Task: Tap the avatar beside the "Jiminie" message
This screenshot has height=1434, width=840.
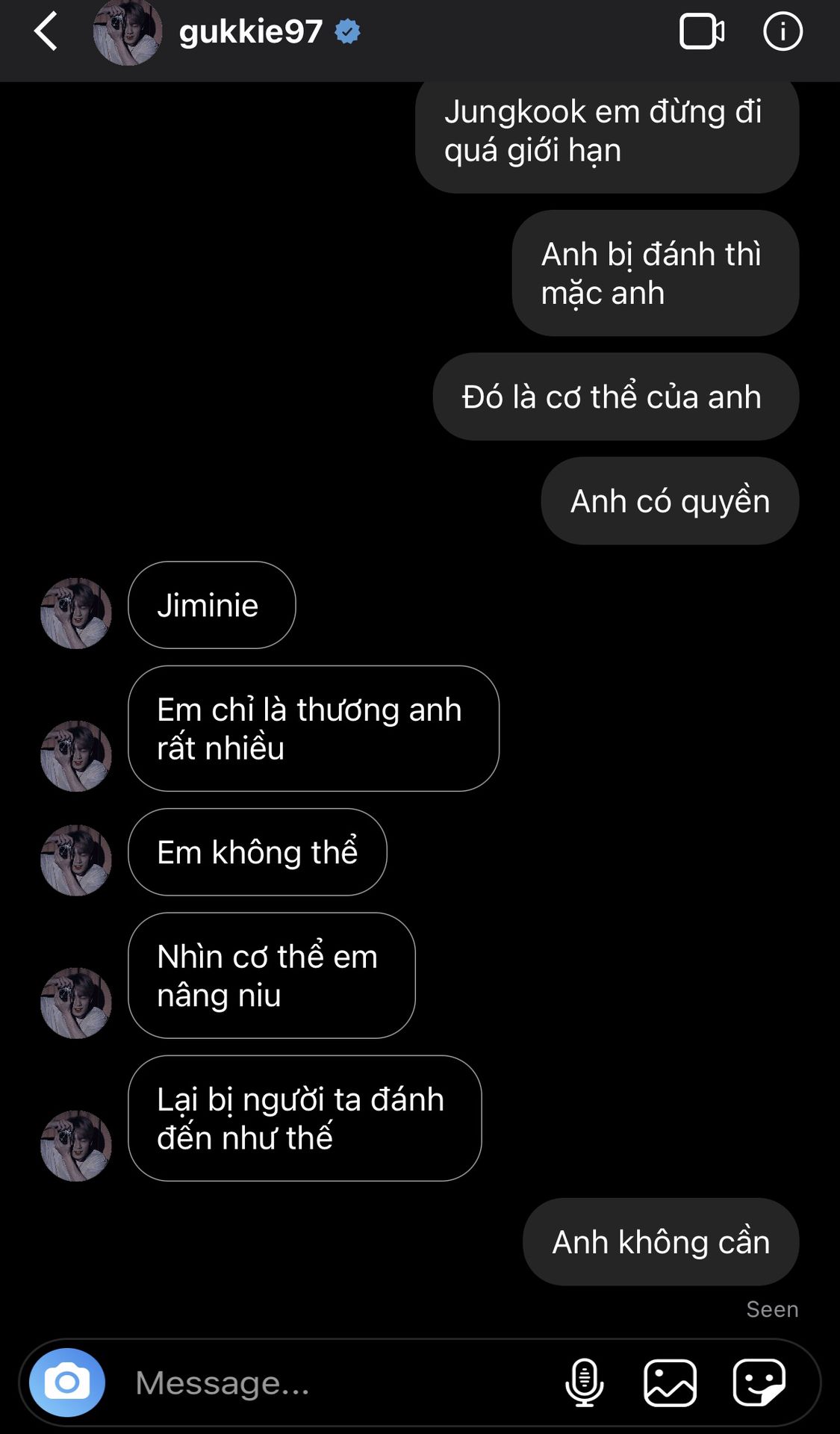Action: 75,612
